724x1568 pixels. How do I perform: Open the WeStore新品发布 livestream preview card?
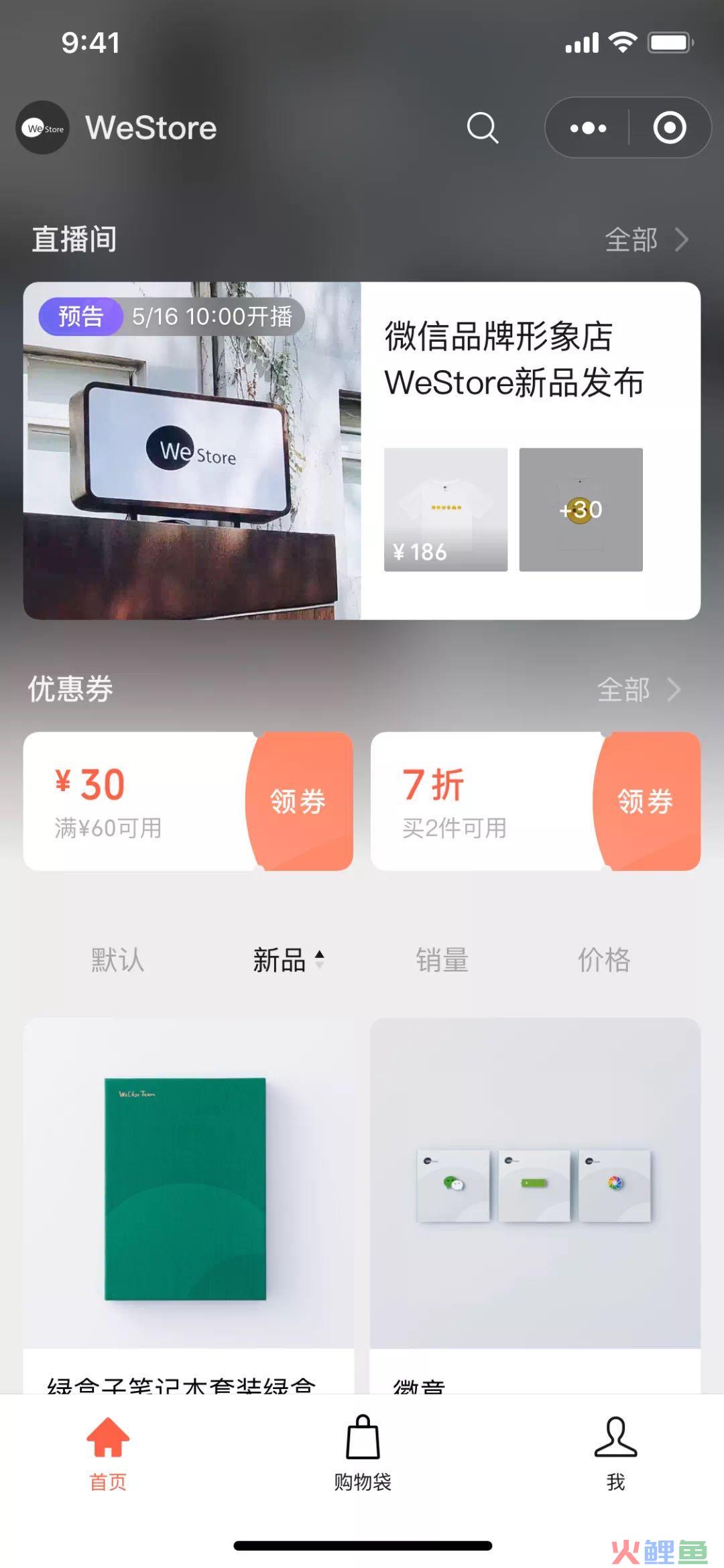pos(515,360)
